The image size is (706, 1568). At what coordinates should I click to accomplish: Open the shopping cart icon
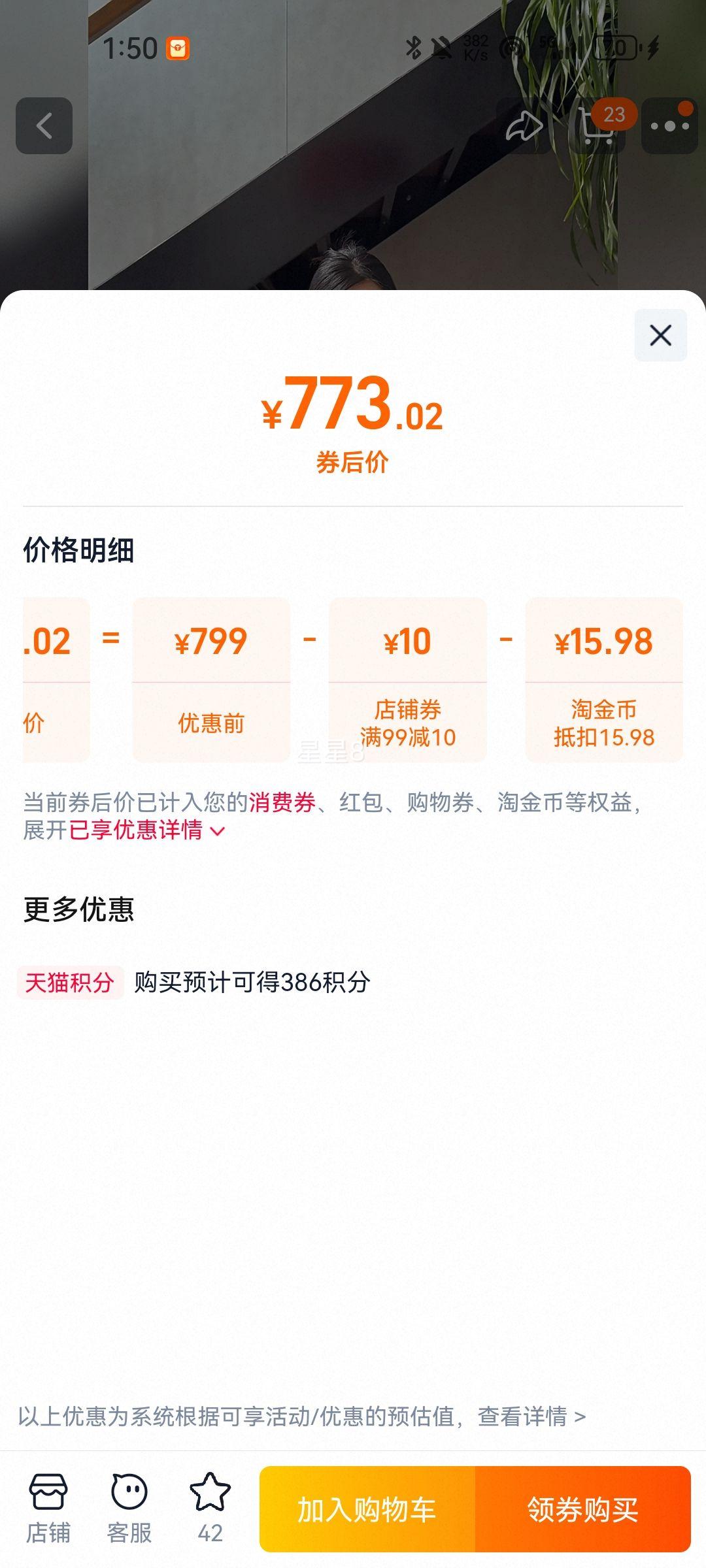pyautogui.click(x=597, y=126)
